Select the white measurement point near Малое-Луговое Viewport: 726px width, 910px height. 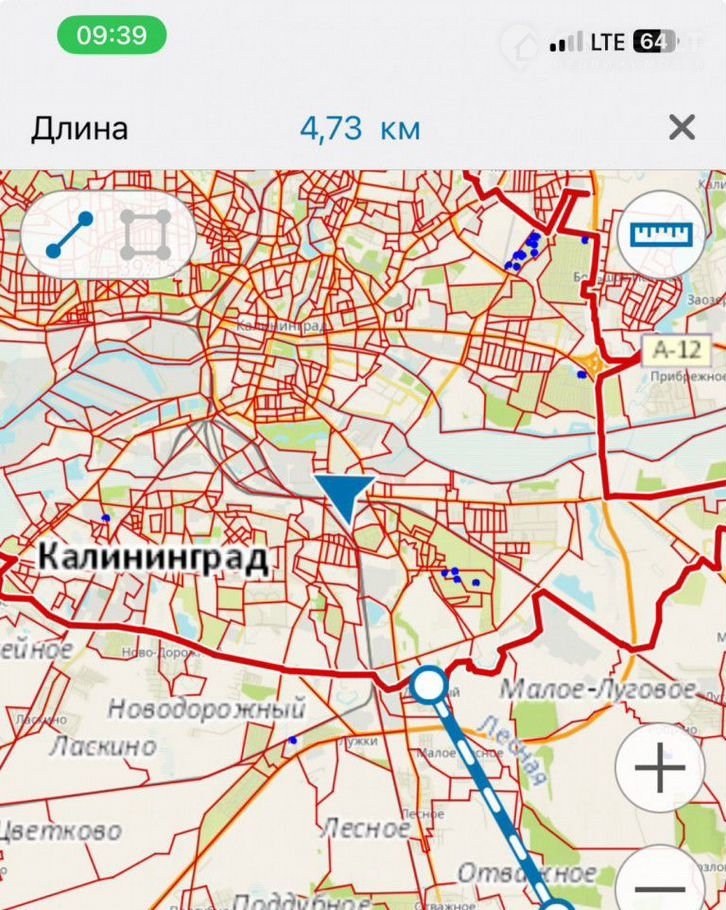coord(429,686)
